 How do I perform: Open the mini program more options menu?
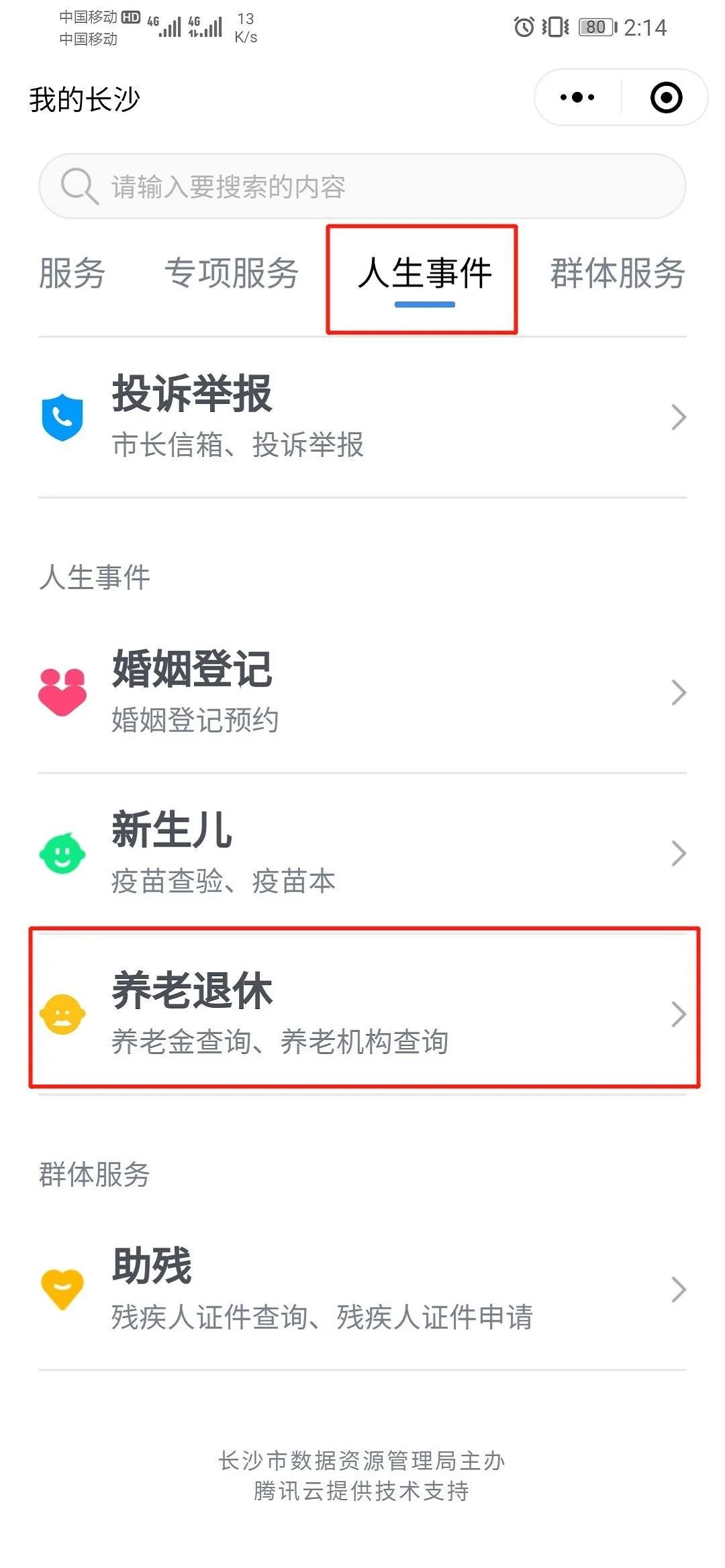577,98
